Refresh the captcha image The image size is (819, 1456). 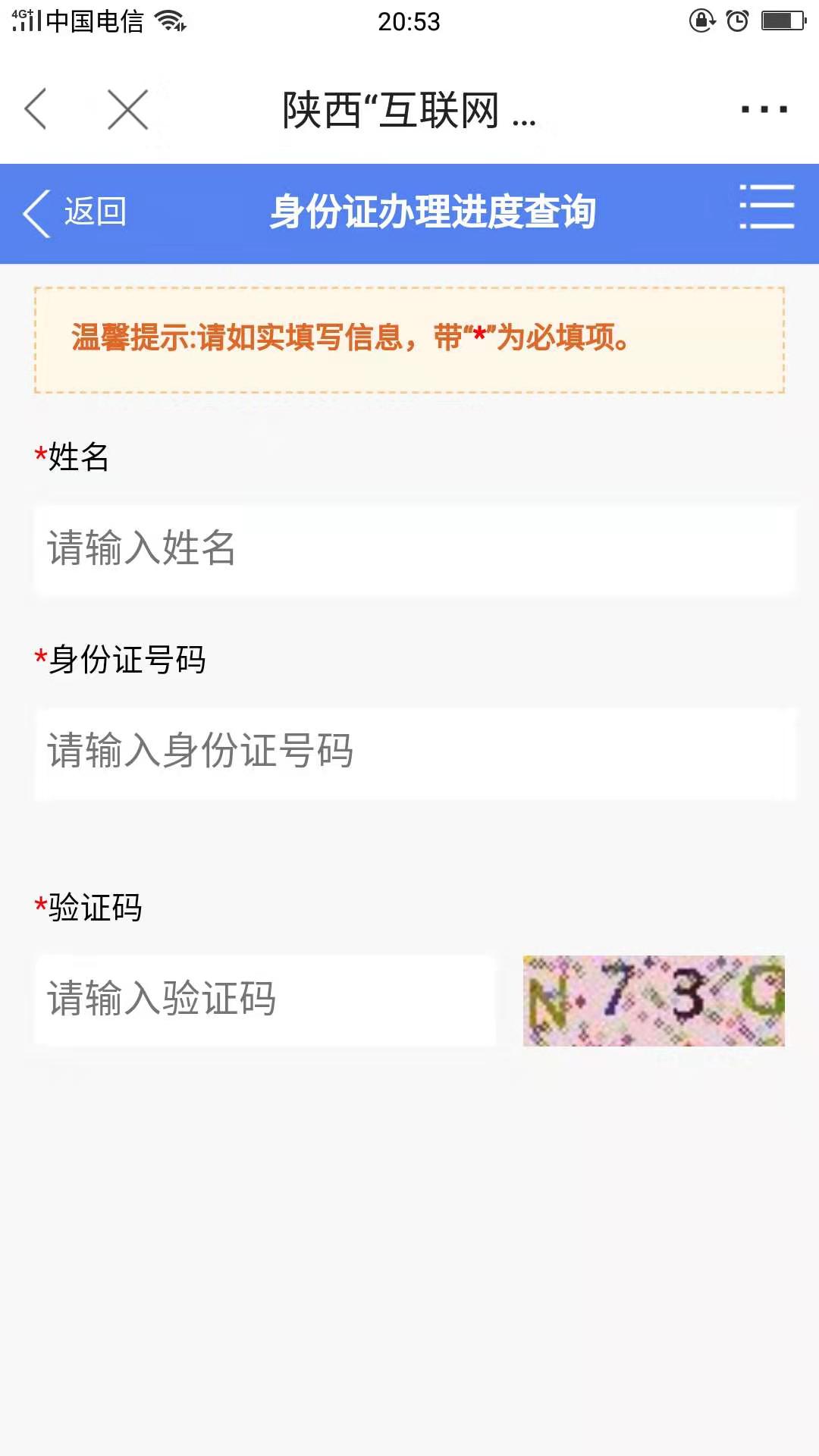[654, 1001]
